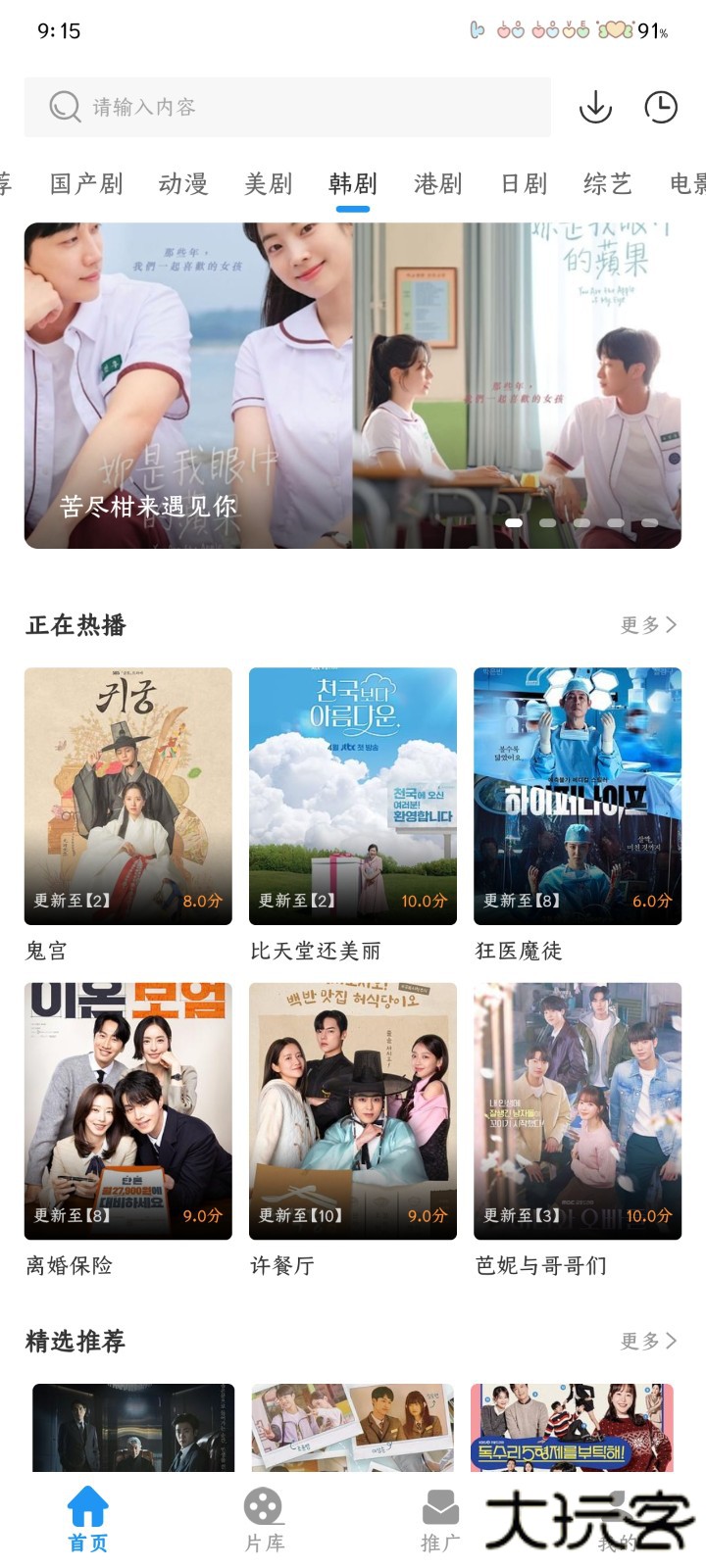The image size is (706, 1568).
Task: Open the drama 芭妮与哥哥们
Action: click(577, 1110)
